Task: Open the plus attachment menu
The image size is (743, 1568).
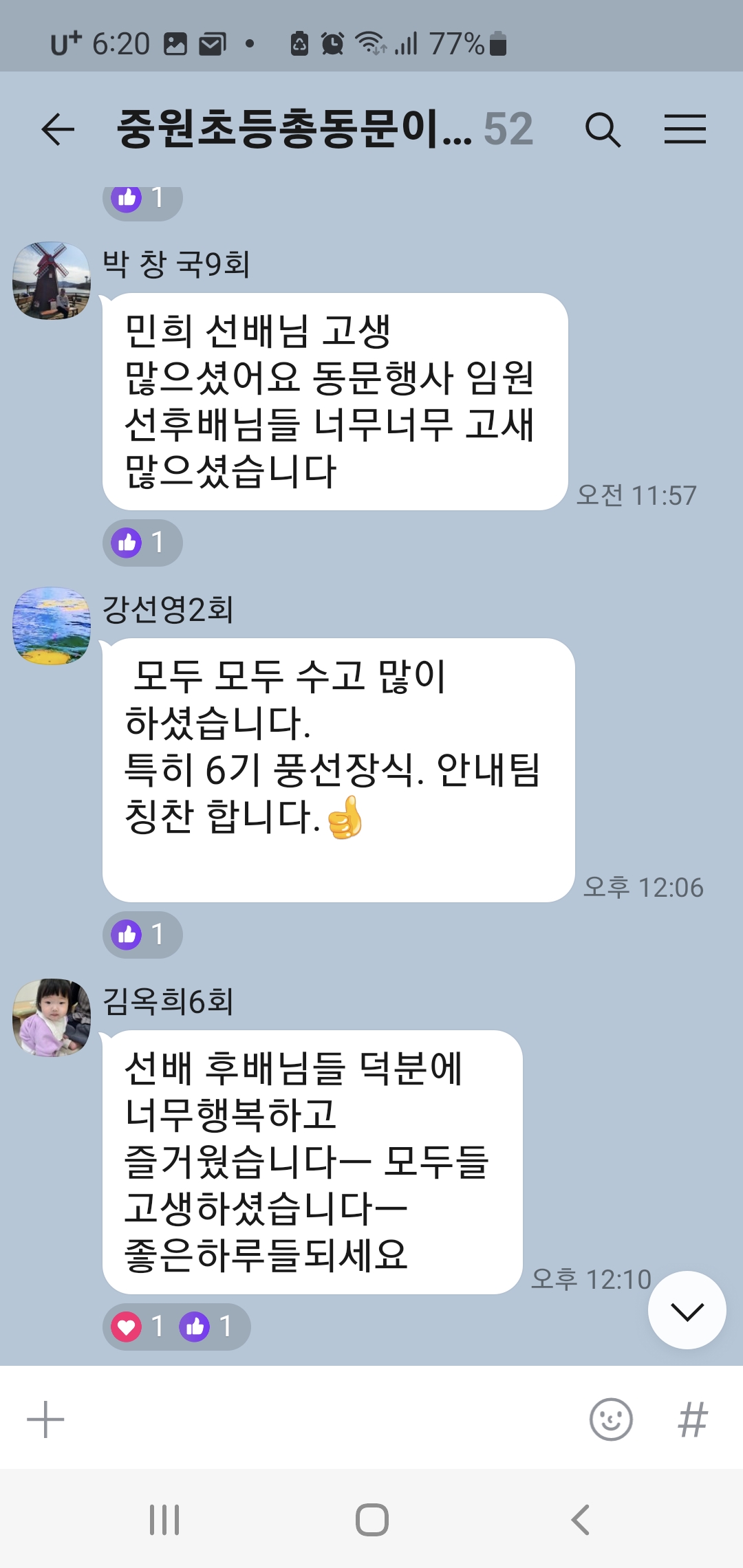Action: click(45, 1419)
